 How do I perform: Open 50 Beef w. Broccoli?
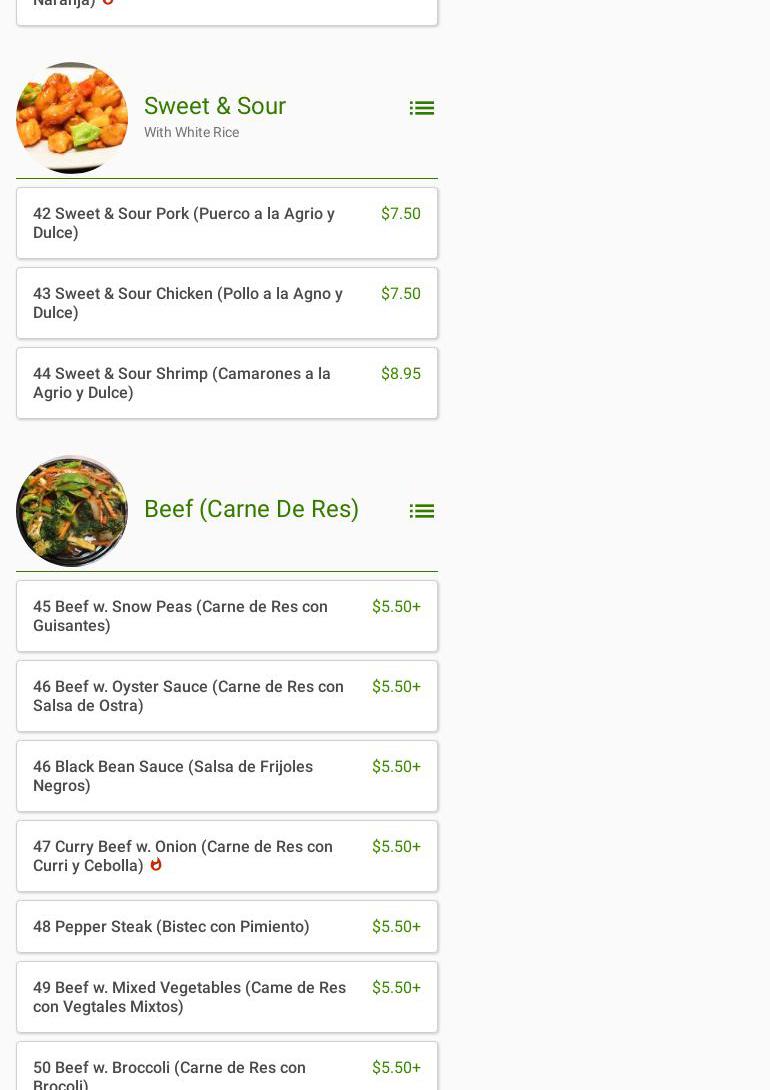(227, 1072)
